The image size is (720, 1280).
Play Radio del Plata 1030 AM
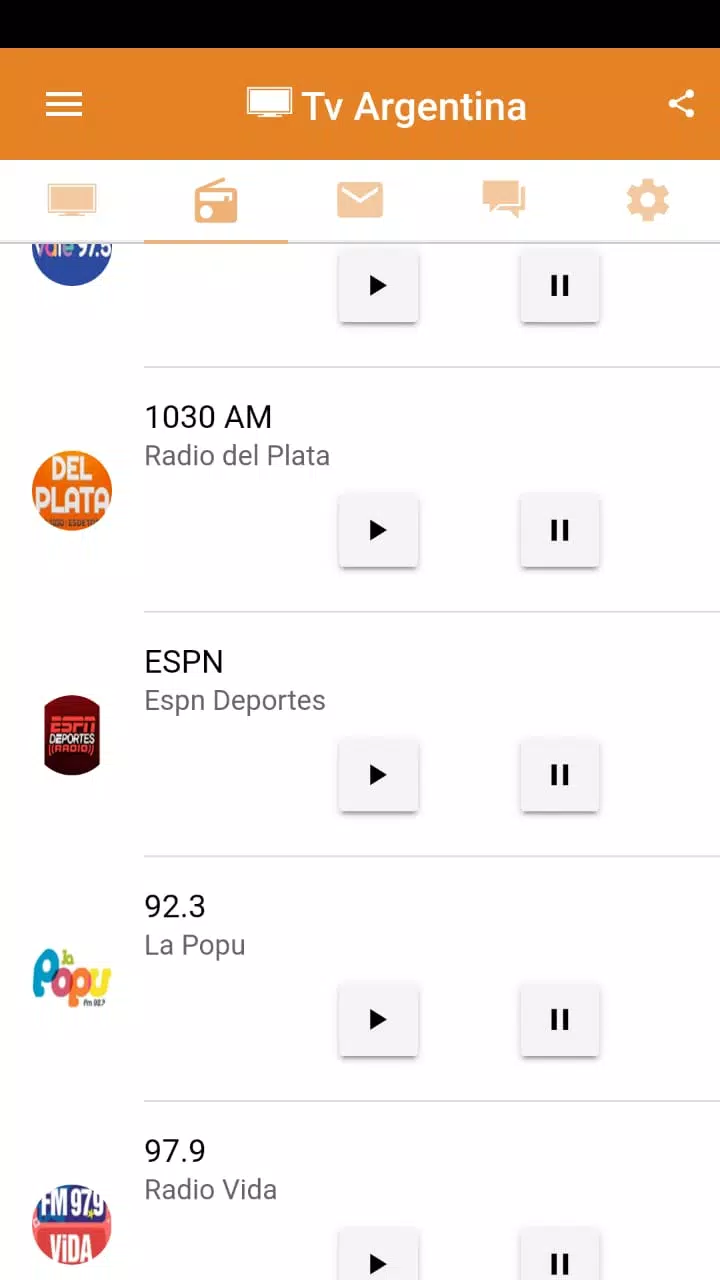(378, 530)
